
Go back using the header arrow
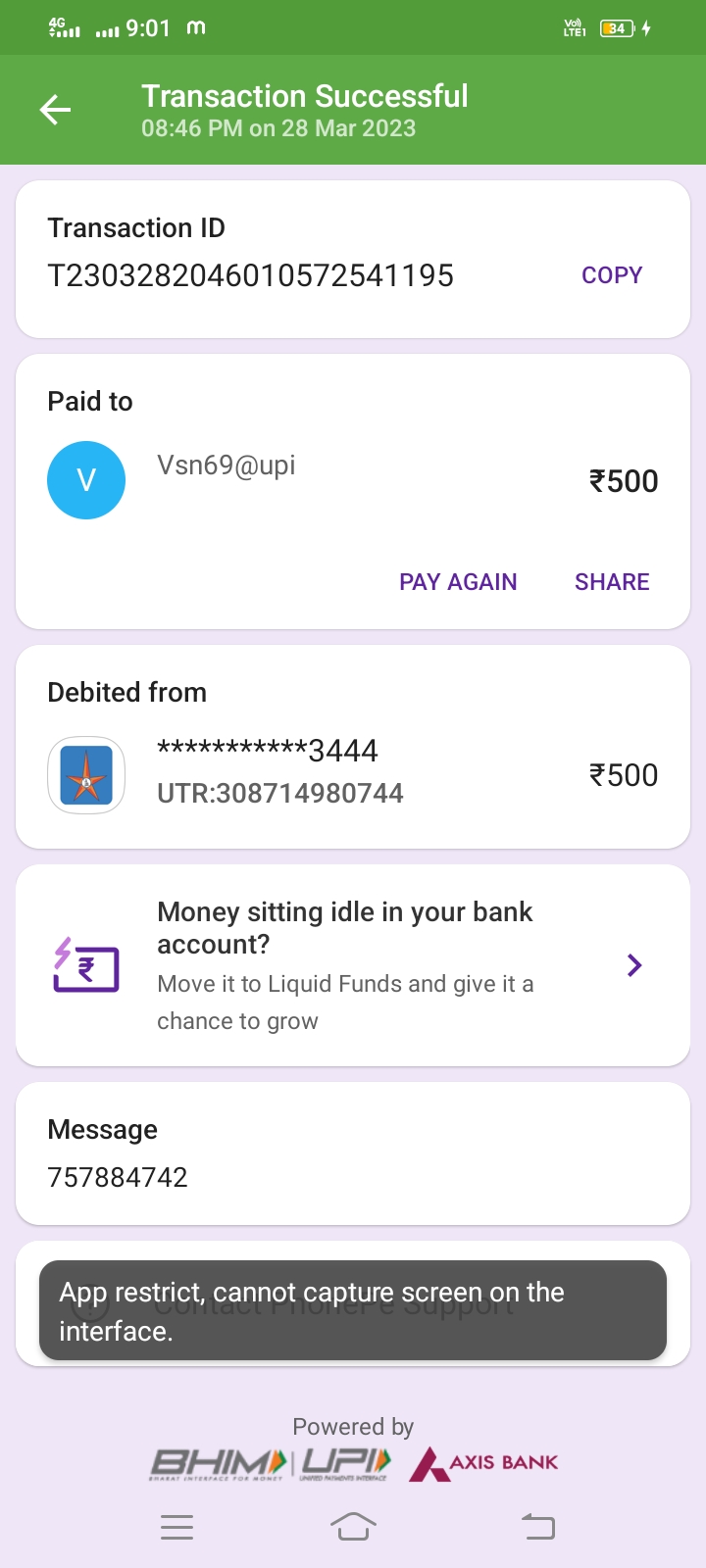click(x=56, y=110)
